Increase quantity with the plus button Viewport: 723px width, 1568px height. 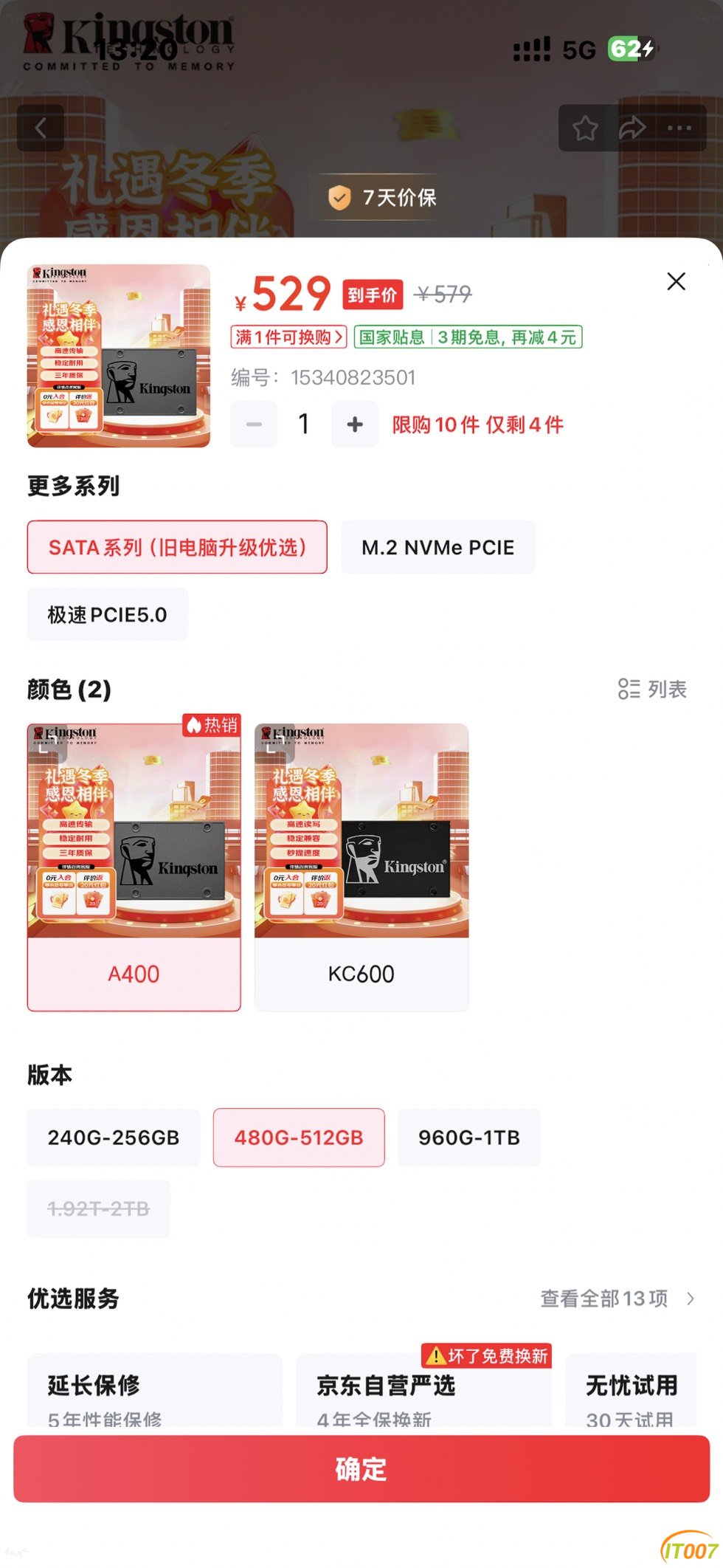point(355,424)
